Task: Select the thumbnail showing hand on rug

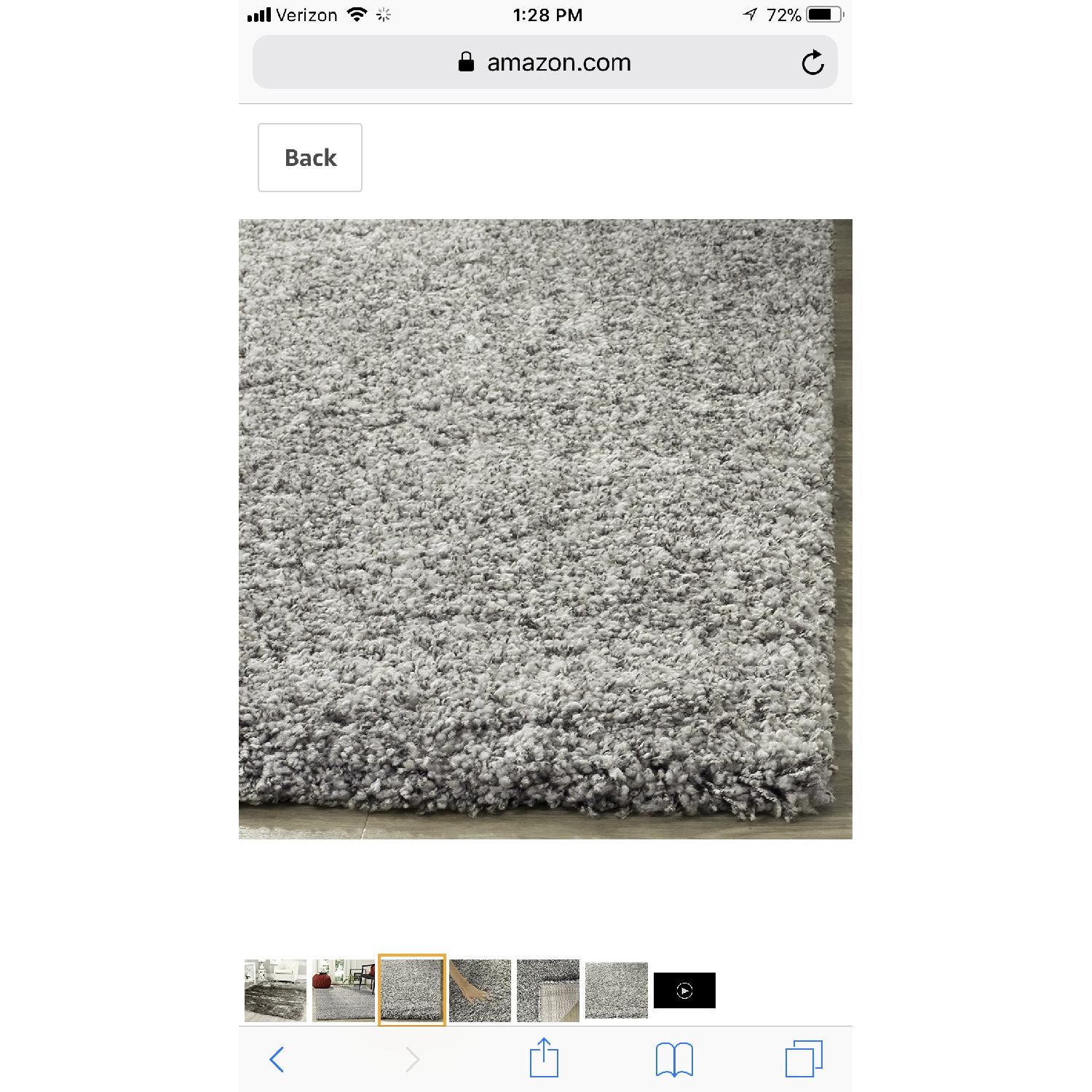Action: coord(480,990)
